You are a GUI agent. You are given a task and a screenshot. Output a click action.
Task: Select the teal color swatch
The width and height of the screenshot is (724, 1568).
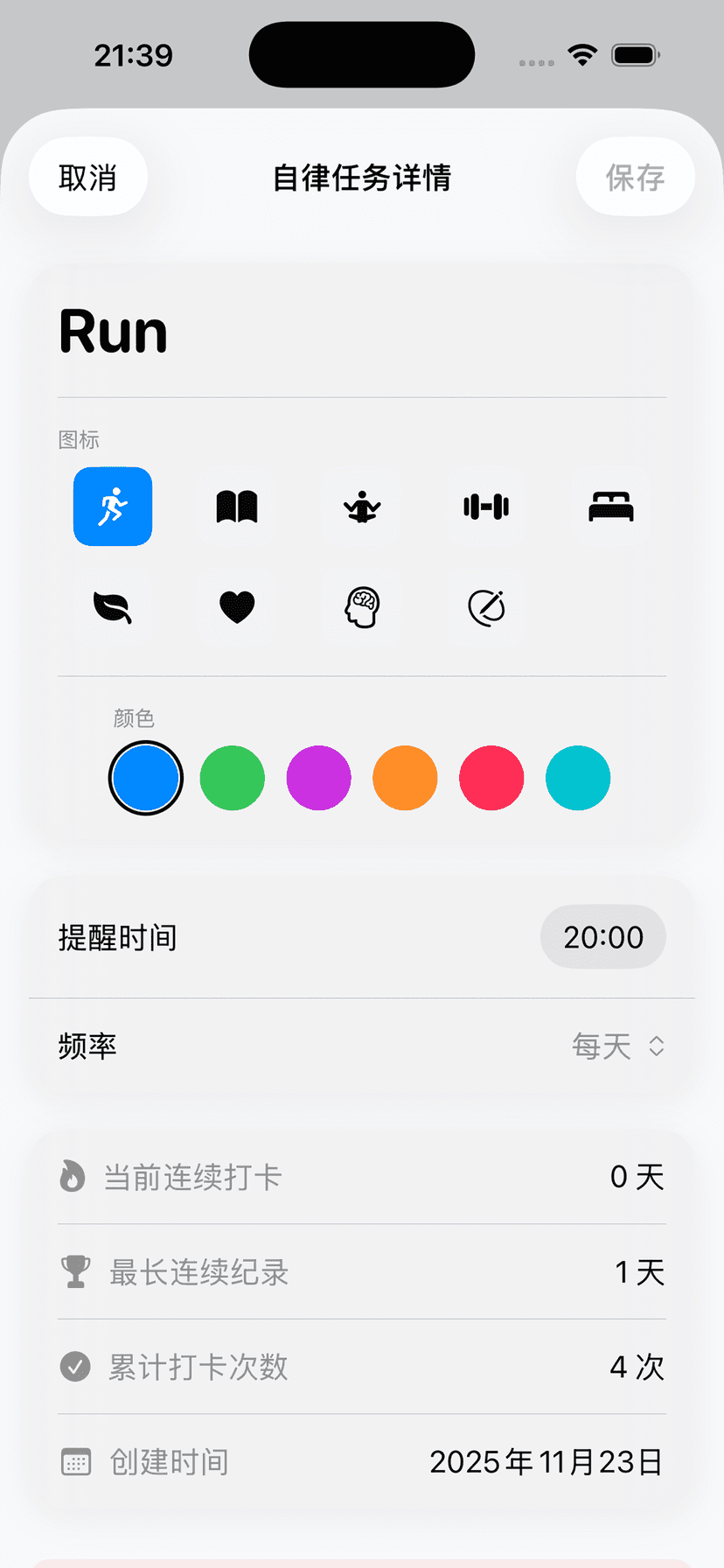(577, 778)
